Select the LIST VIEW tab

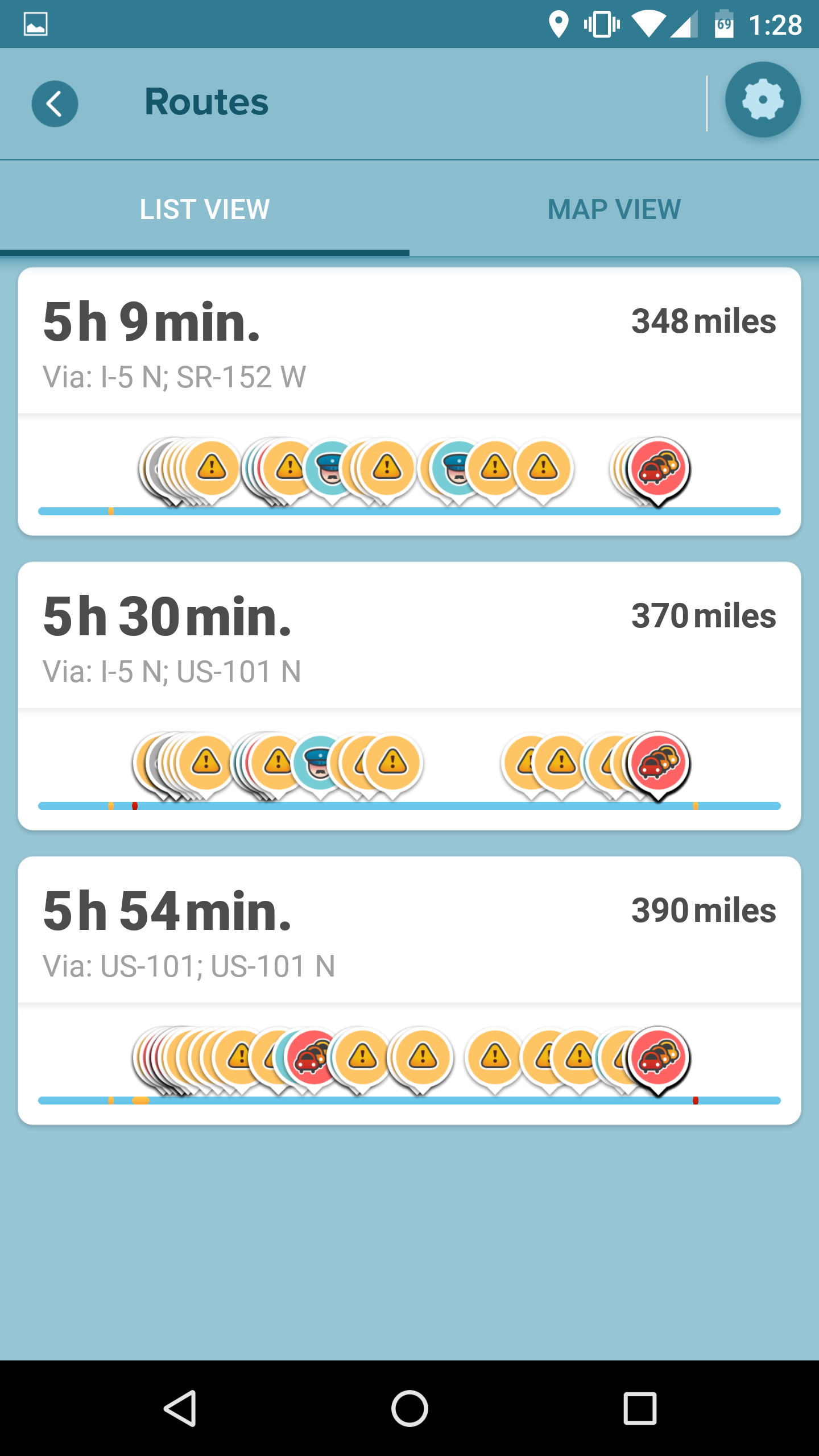pyautogui.click(x=205, y=209)
